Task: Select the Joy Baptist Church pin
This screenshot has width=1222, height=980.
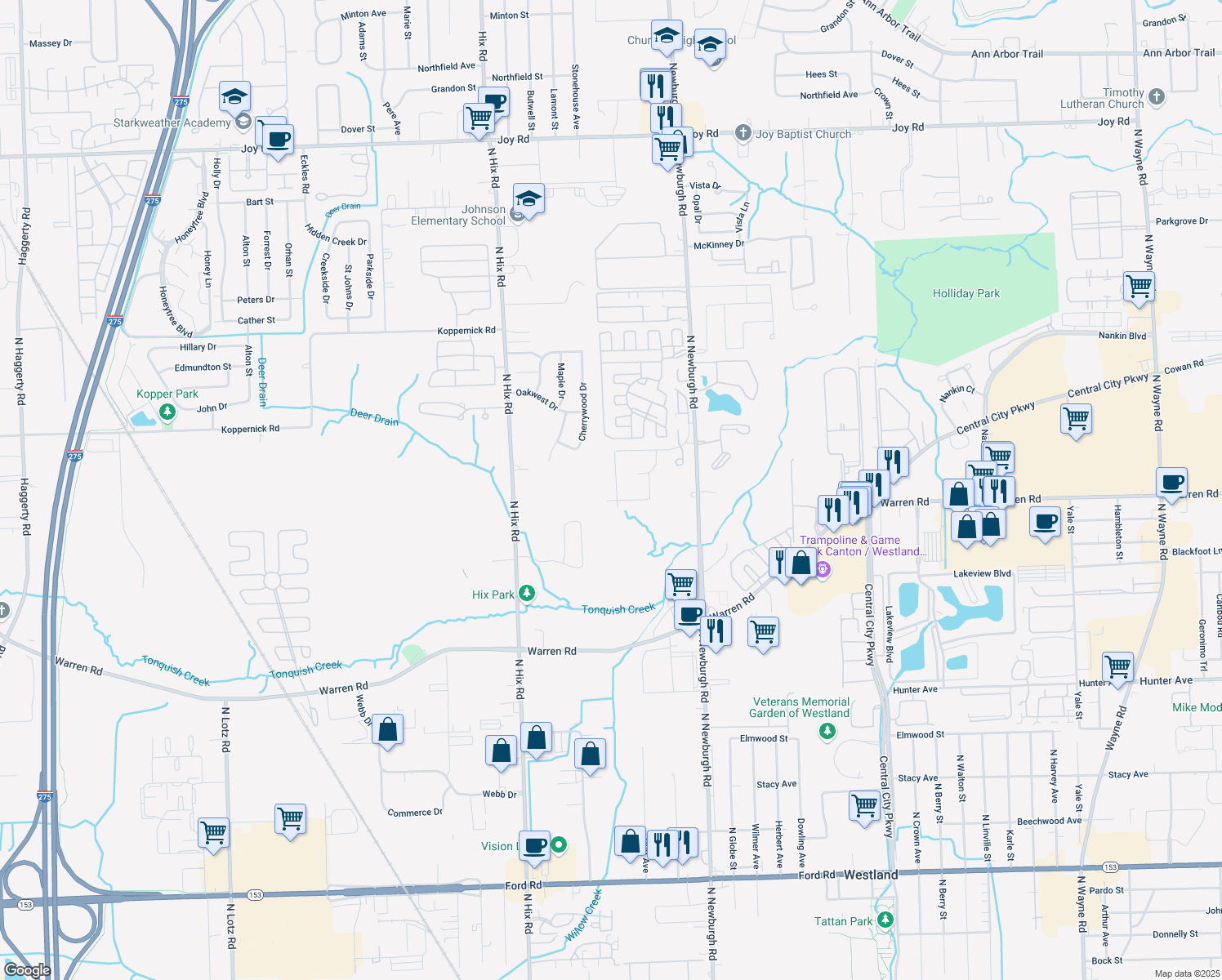Action: tap(743, 133)
